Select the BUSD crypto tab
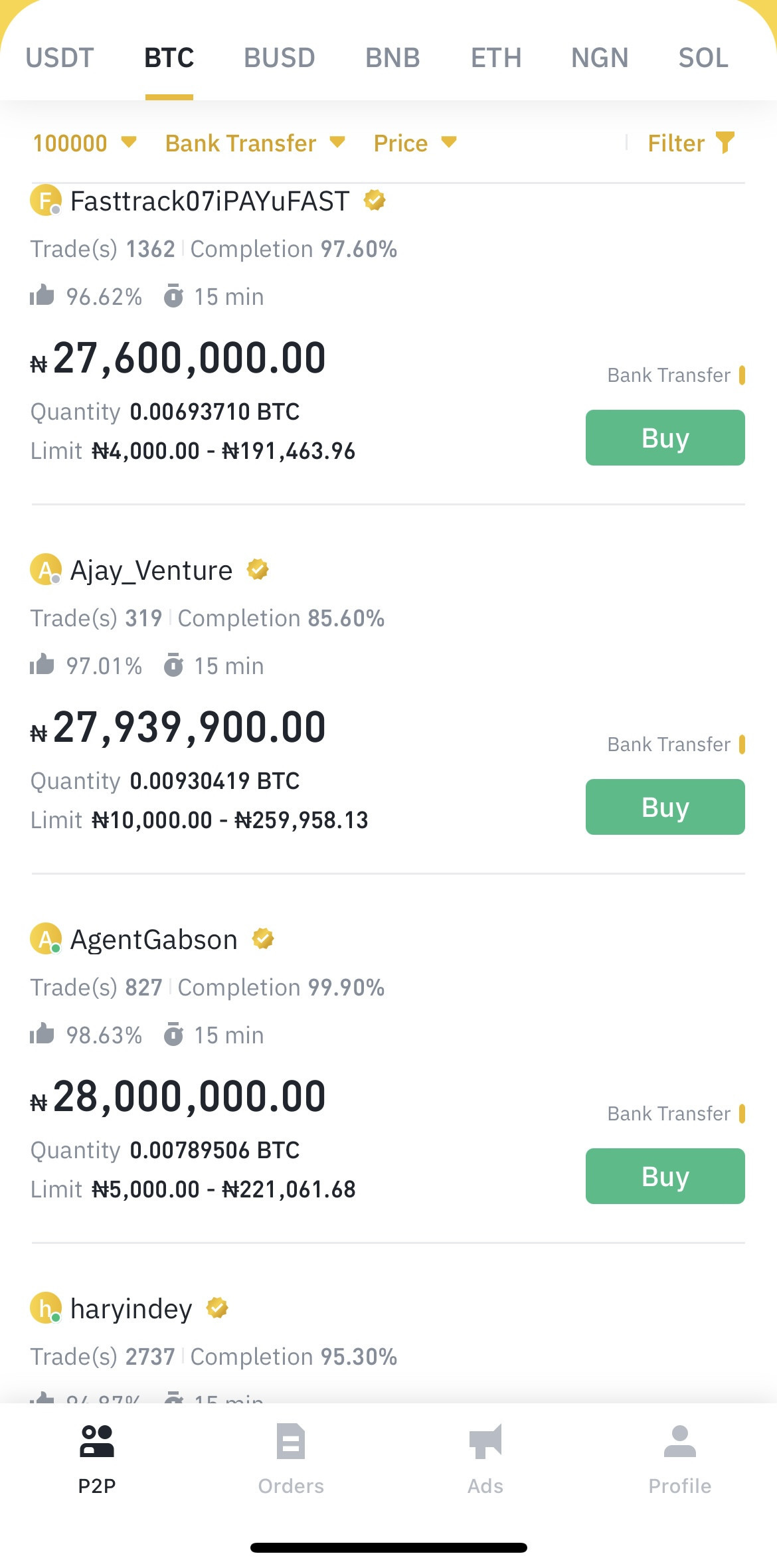This screenshot has width=777, height=1568. pos(279,58)
